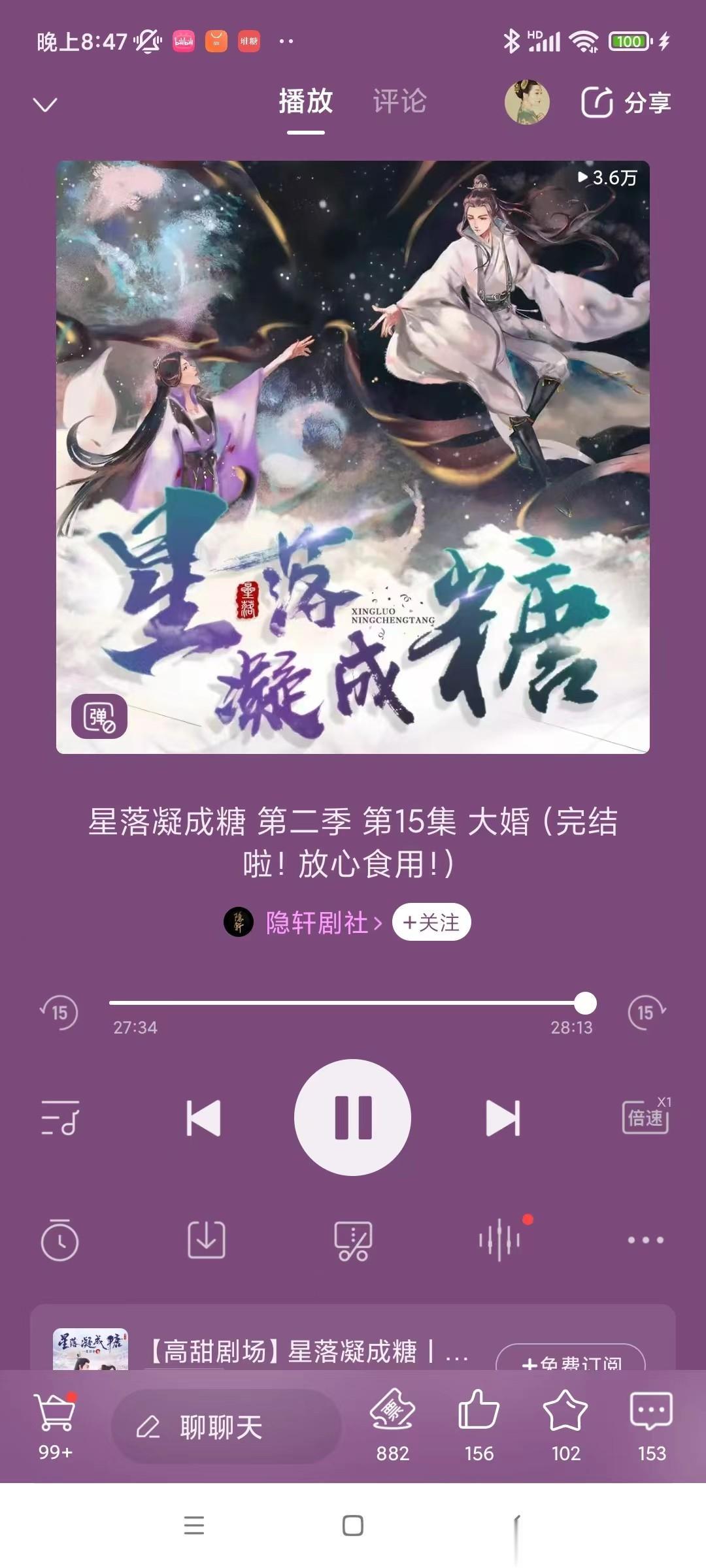
Task: Open the 隐轩剧社 channel page
Action: tap(316, 923)
